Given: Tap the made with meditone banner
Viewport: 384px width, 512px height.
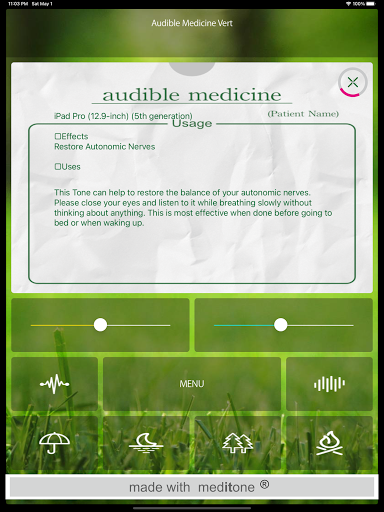Looking at the screenshot, I should pyautogui.click(x=192, y=487).
